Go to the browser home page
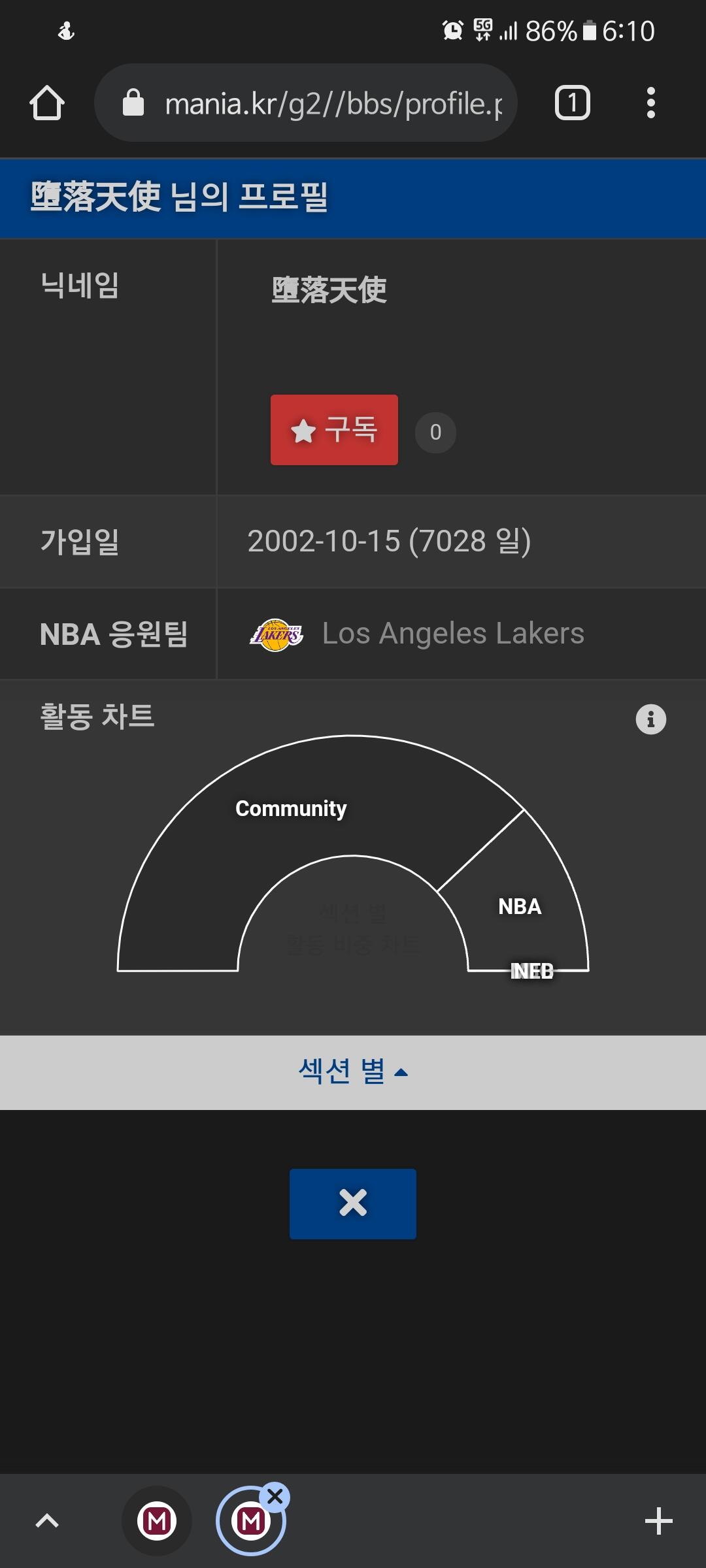This screenshot has height=1568, width=706. tap(46, 103)
